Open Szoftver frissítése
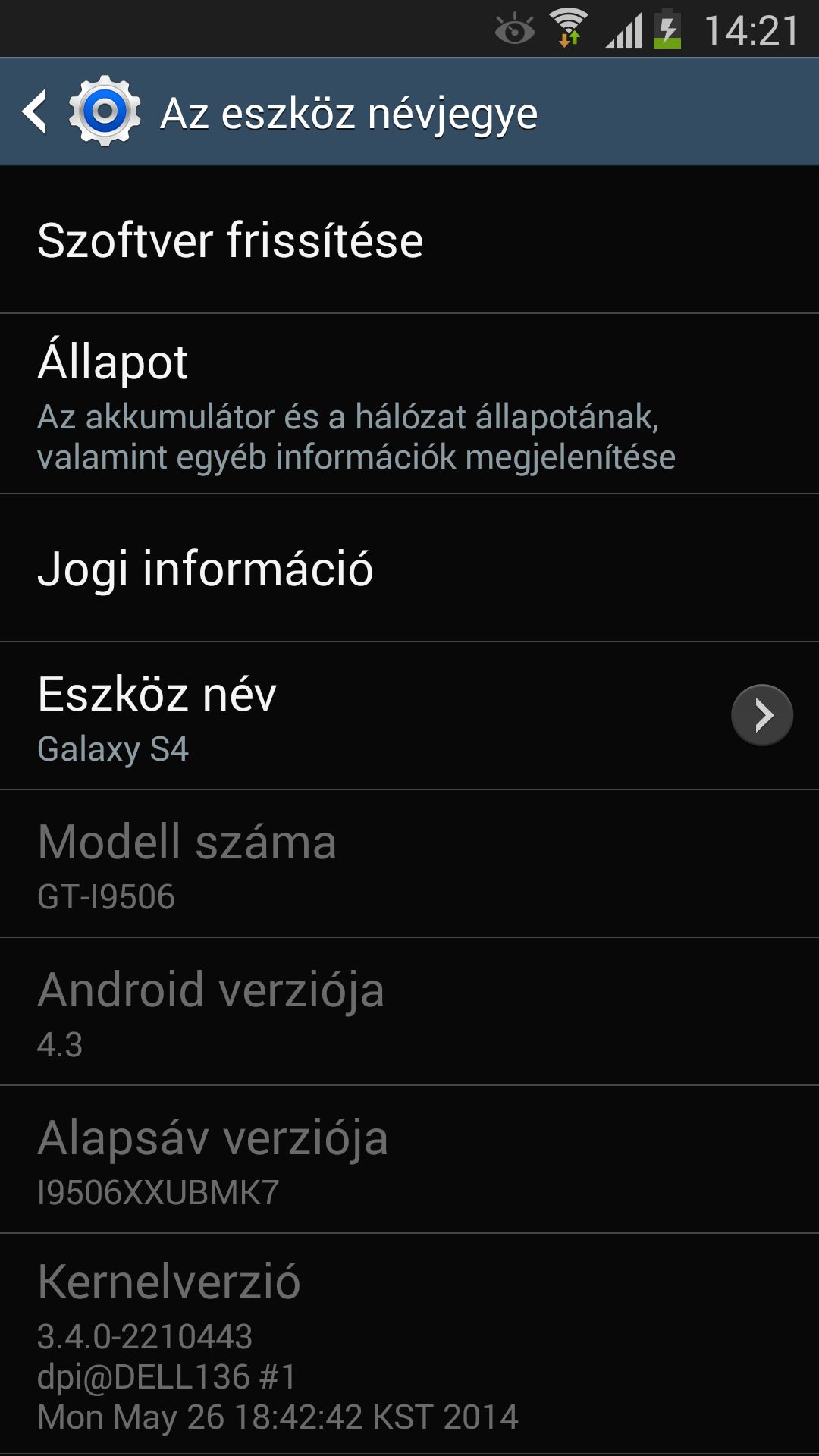Viewport: 819px width, 1456px height. click(x=409, y=240)
